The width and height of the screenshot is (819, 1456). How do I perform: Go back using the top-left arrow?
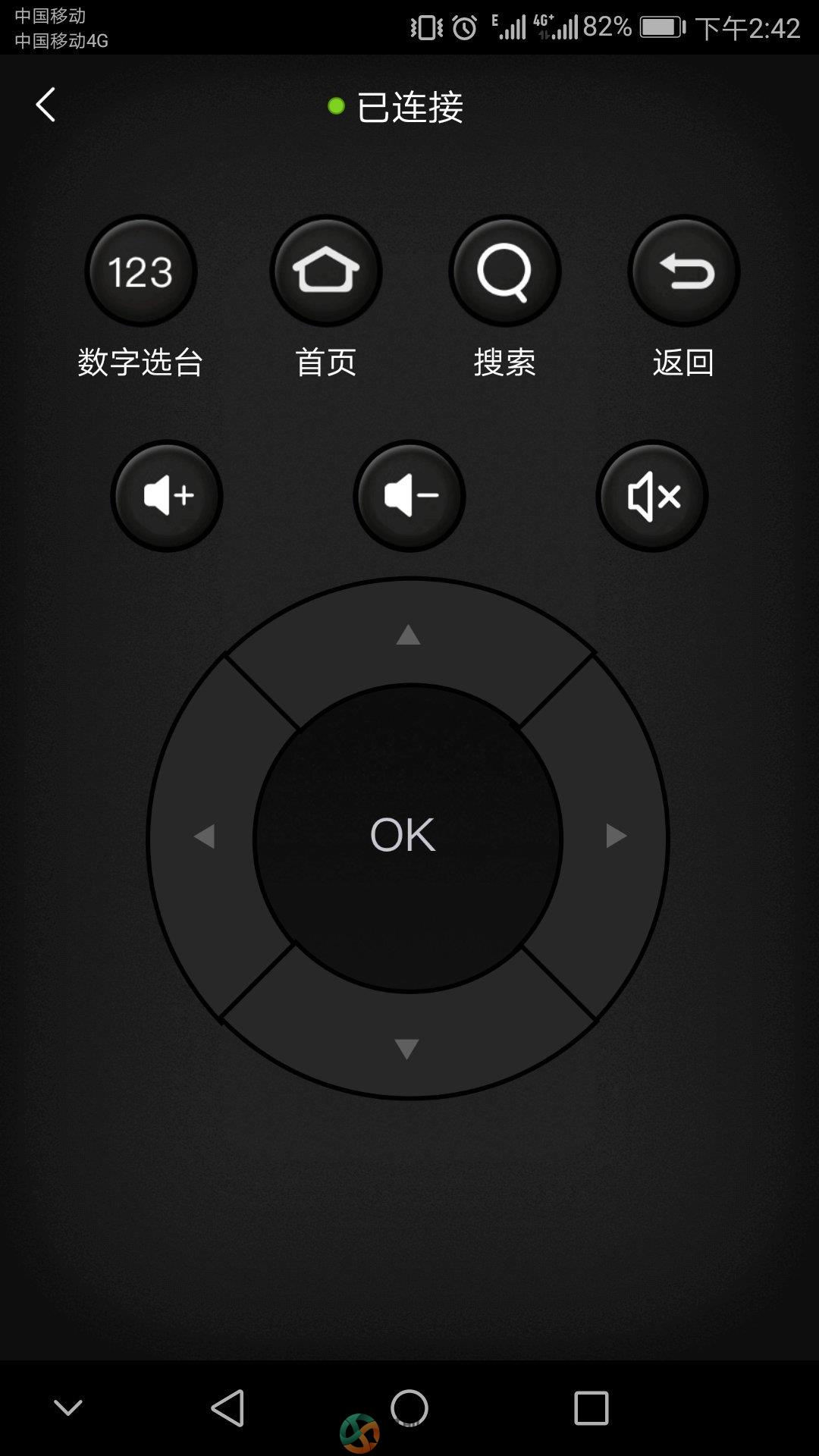coord(46,105)
